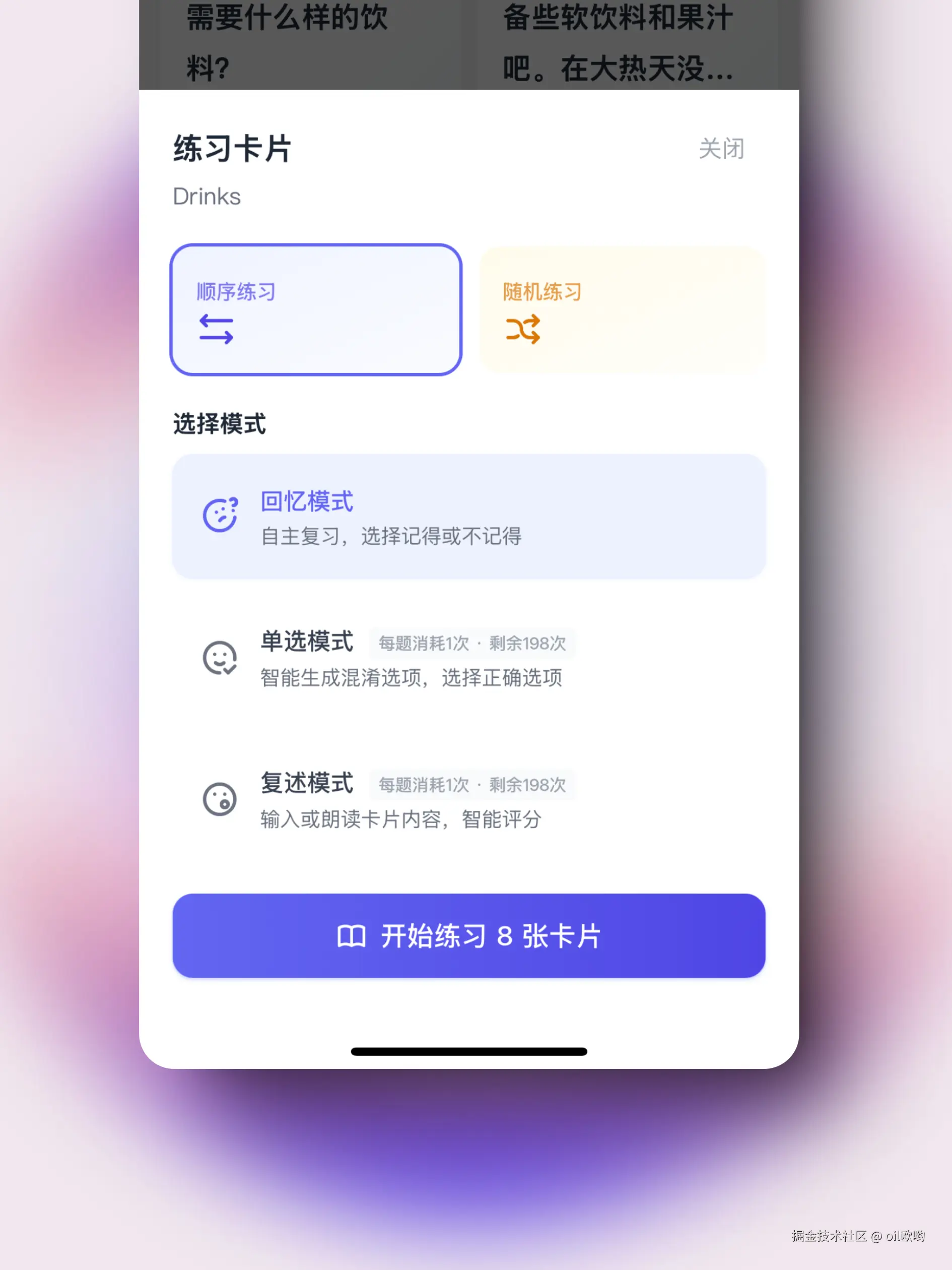The height and width of the screenshot is (1270, 952).
Task: Choose 复述模式 practice mode
Action: pos(468,800)
